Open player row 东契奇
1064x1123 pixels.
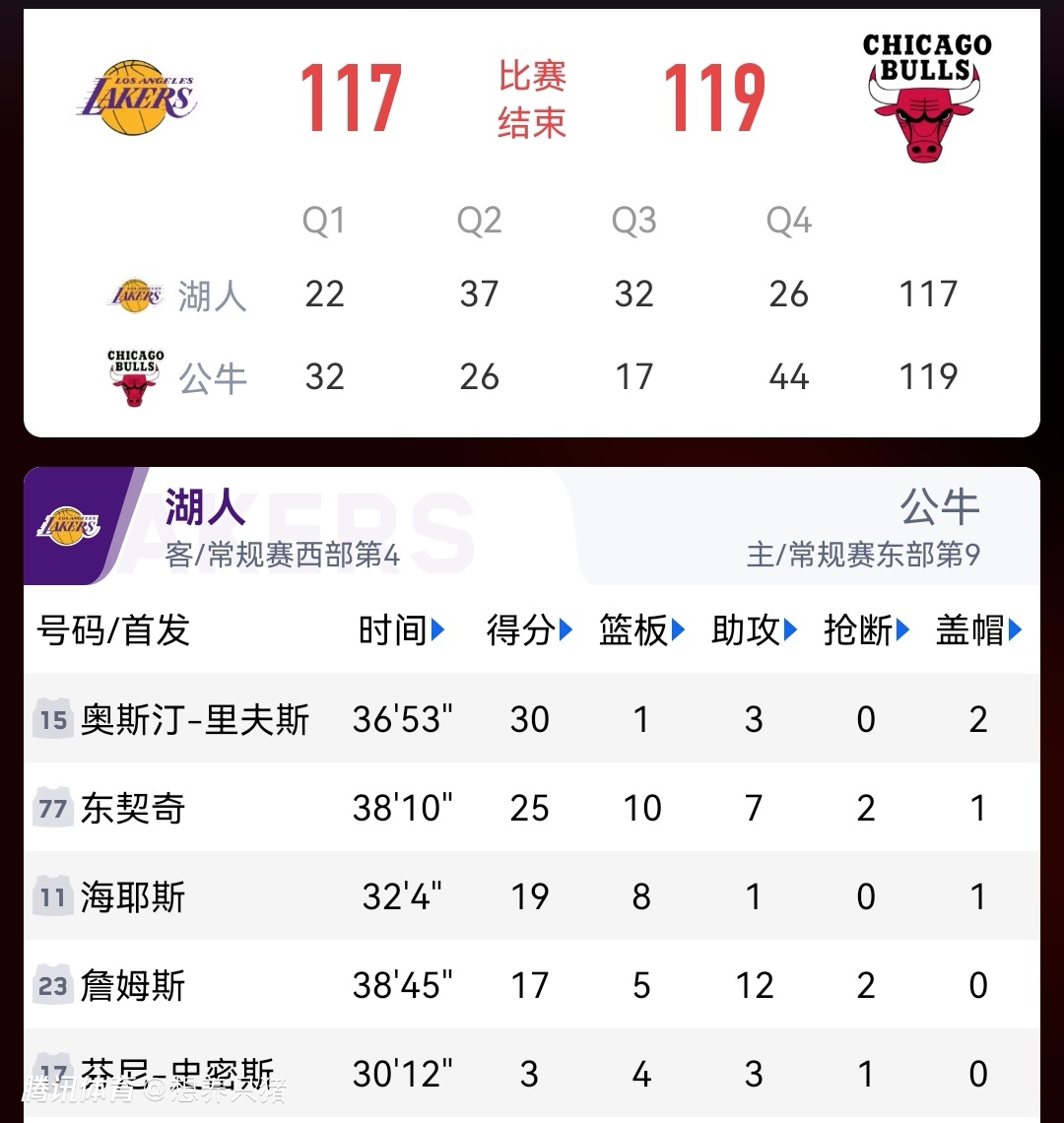coord(133,809)
